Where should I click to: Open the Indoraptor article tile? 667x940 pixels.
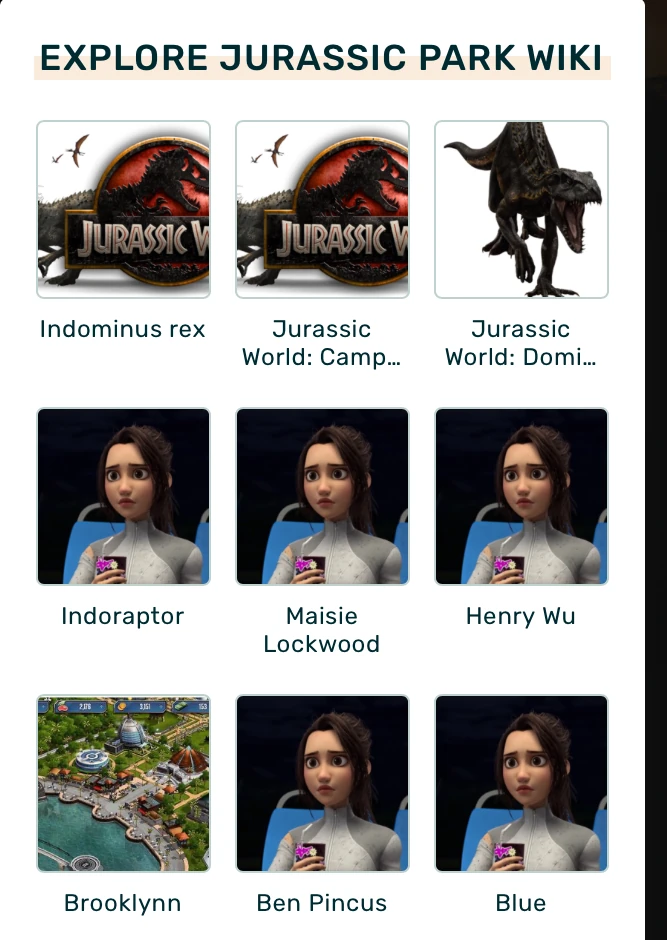(x=123, y=496)
